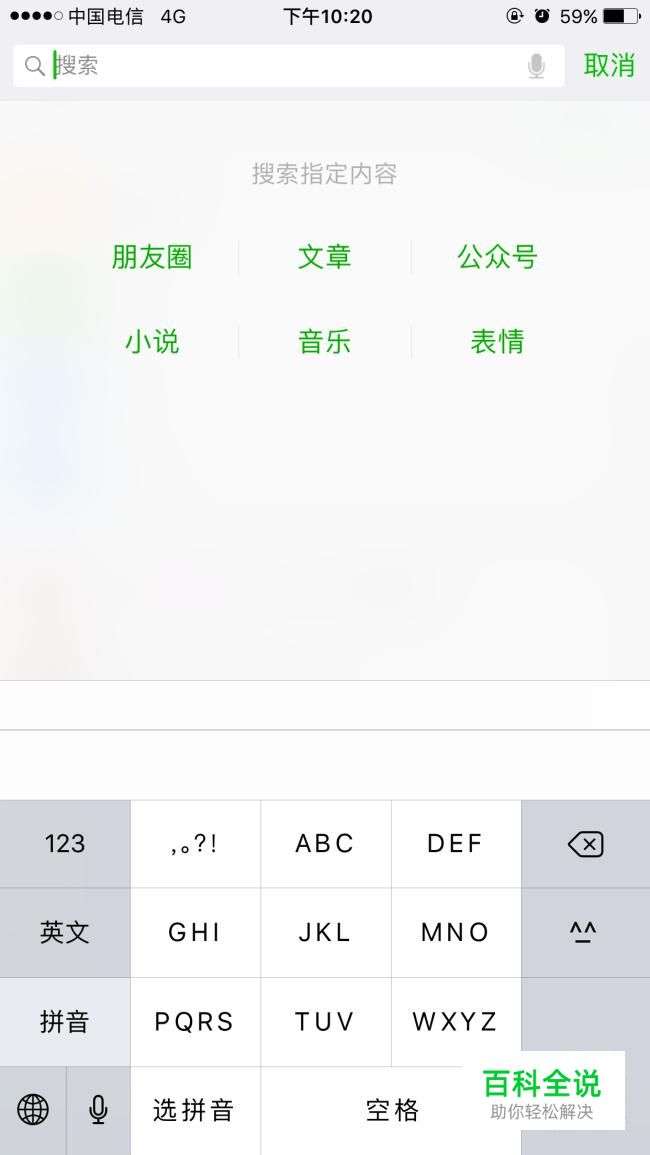Hit the keyboard backspace key
Screen dimensions: 650x1155
tap(586, 844)
